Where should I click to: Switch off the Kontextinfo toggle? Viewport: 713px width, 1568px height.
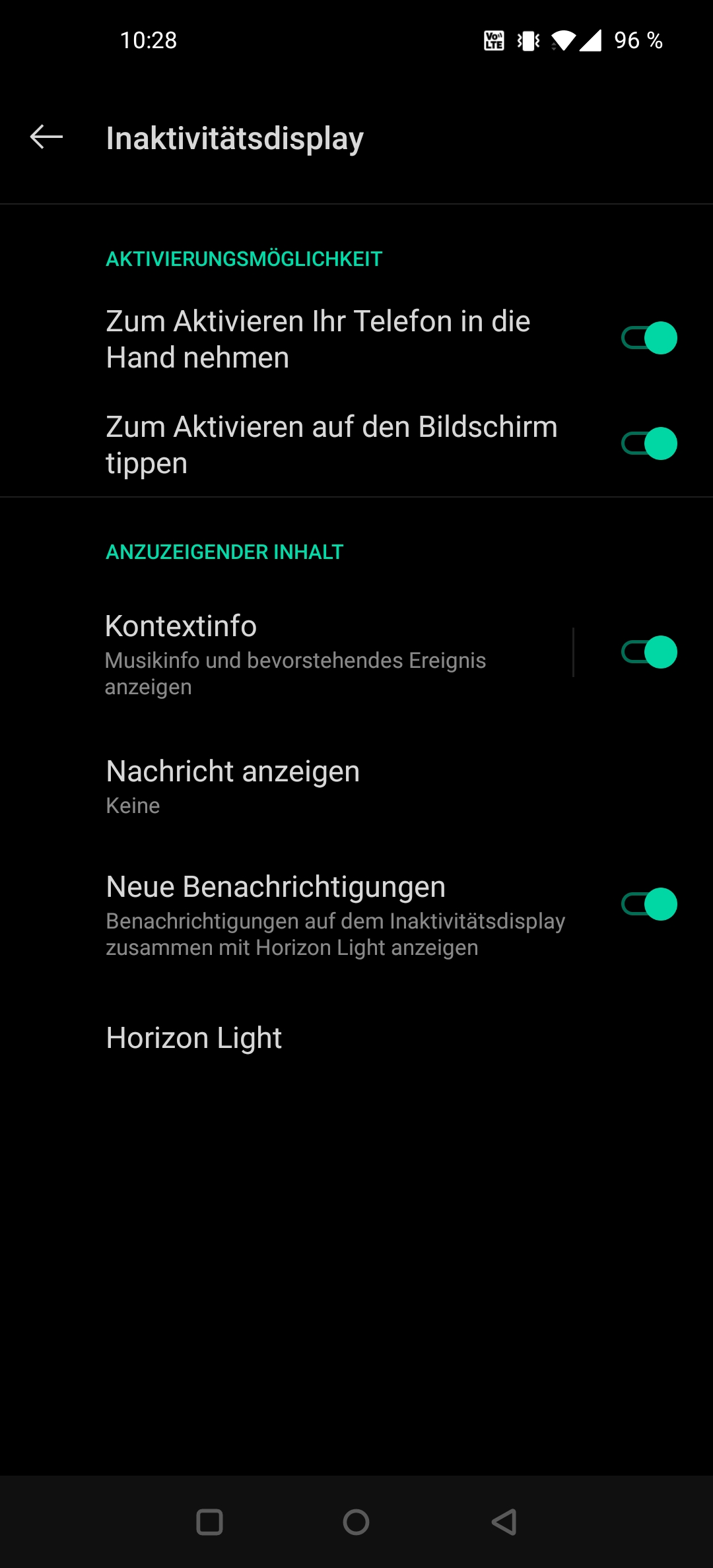(x=650, y=652)
